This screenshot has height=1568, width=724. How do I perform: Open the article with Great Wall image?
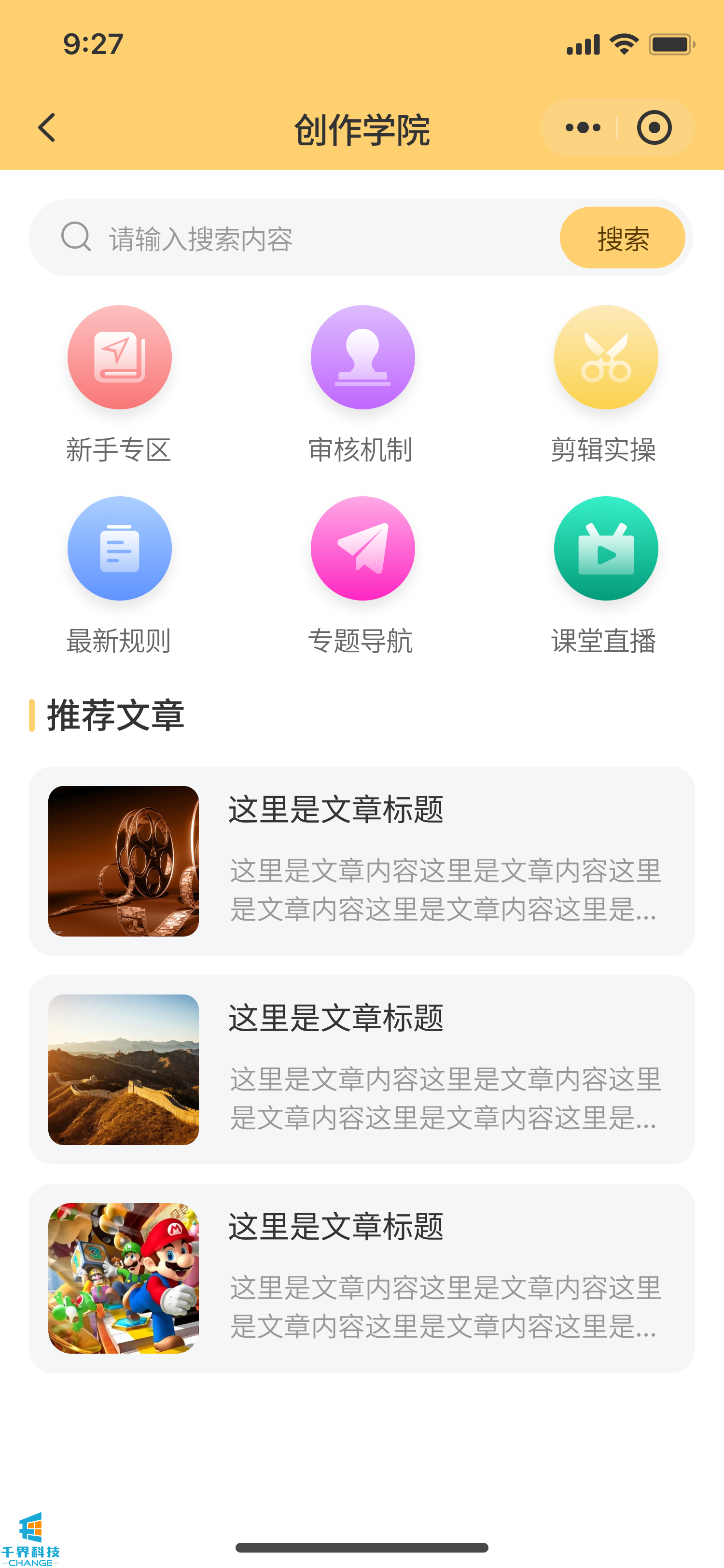click(x=362, y=1069)
